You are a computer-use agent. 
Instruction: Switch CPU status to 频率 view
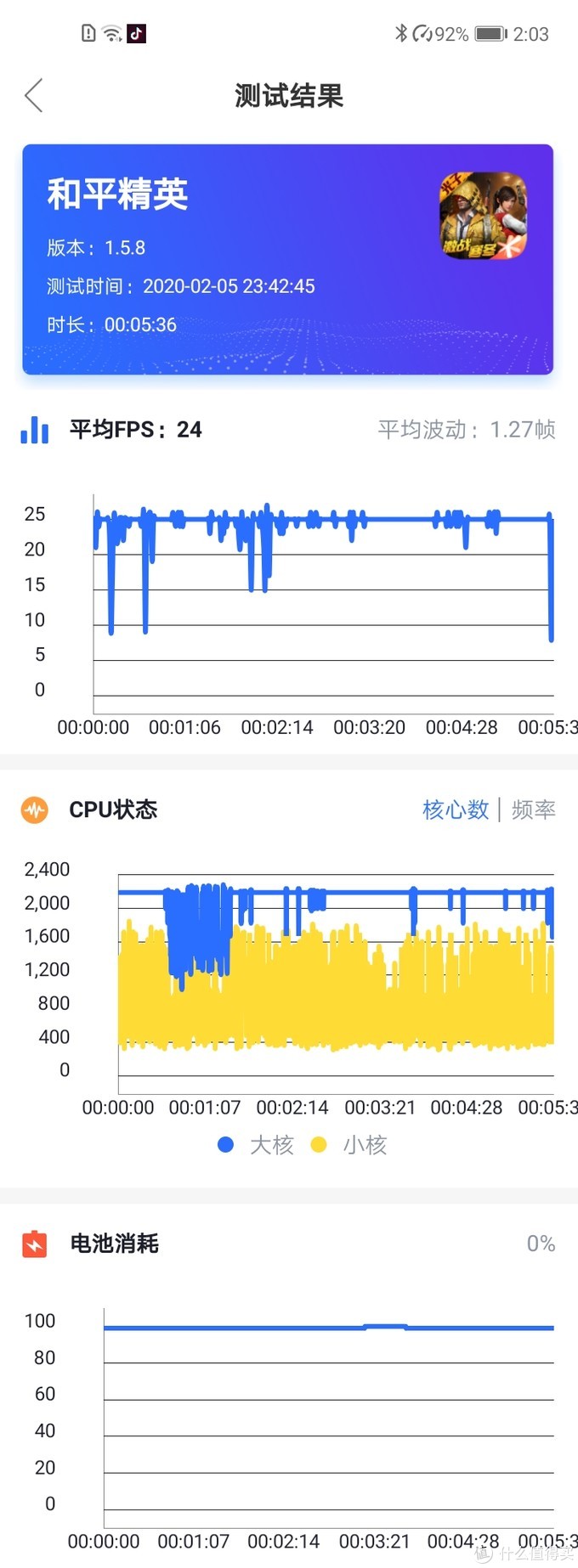[x=533, y=809]
